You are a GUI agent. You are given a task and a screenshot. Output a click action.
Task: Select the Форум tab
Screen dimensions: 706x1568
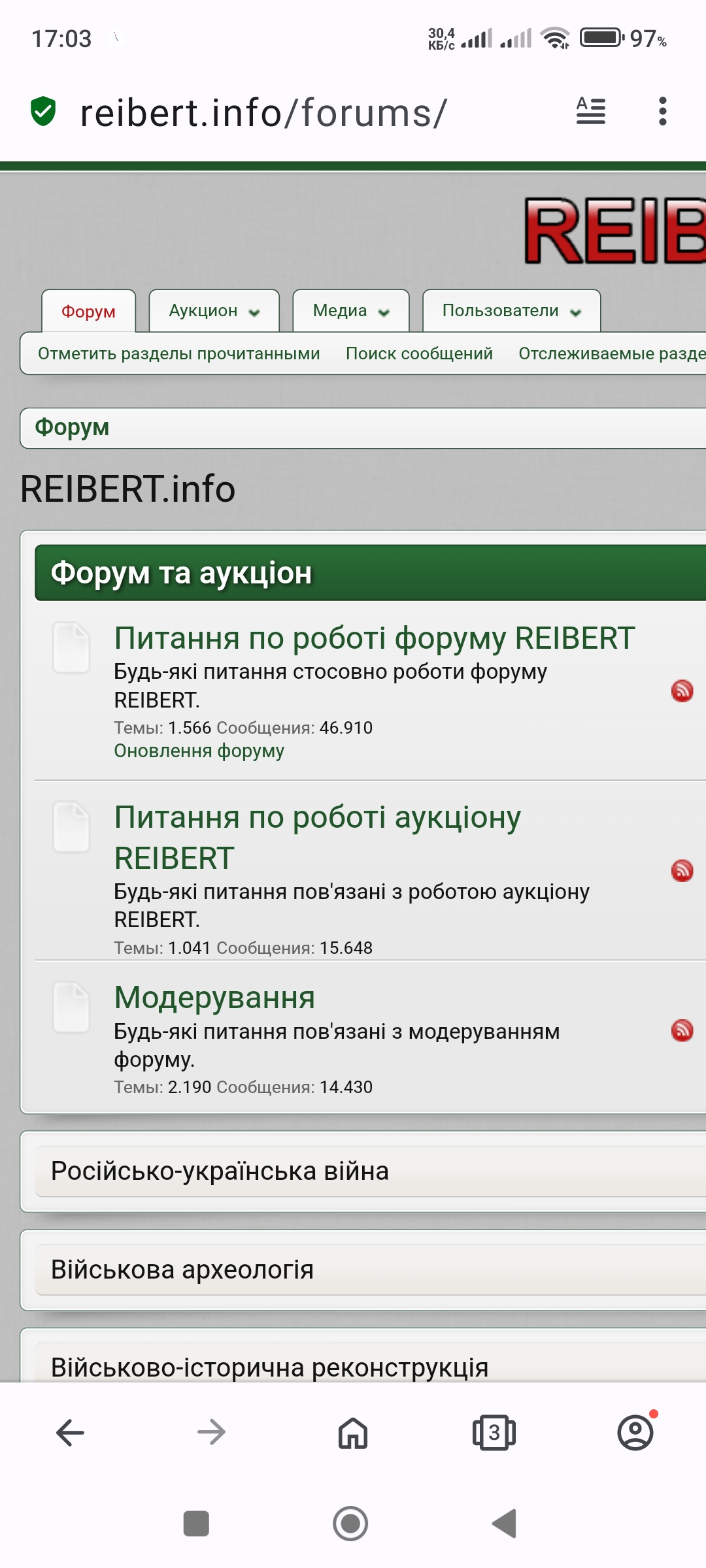coord(88,311)
